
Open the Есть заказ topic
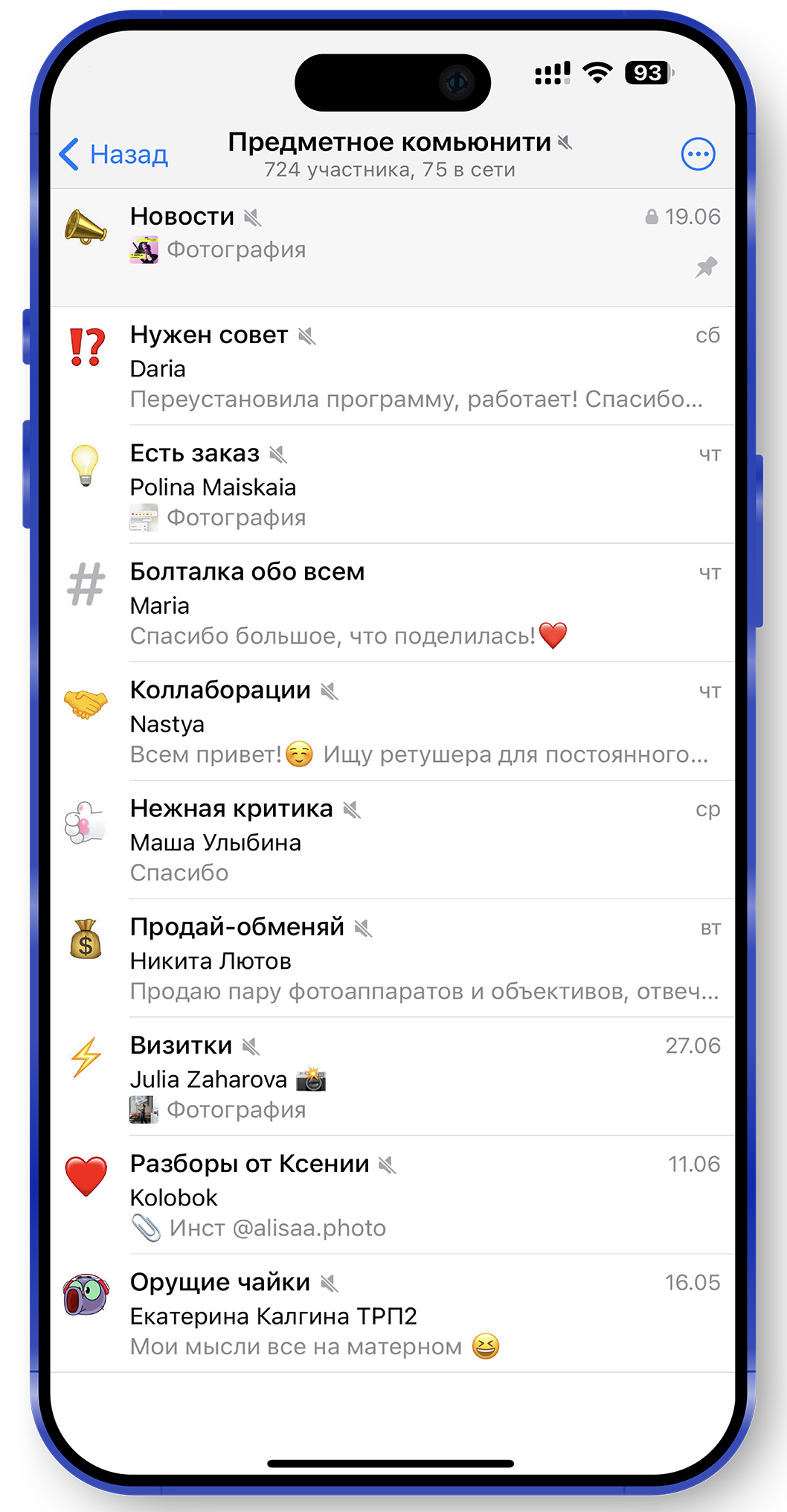(392, 484)
